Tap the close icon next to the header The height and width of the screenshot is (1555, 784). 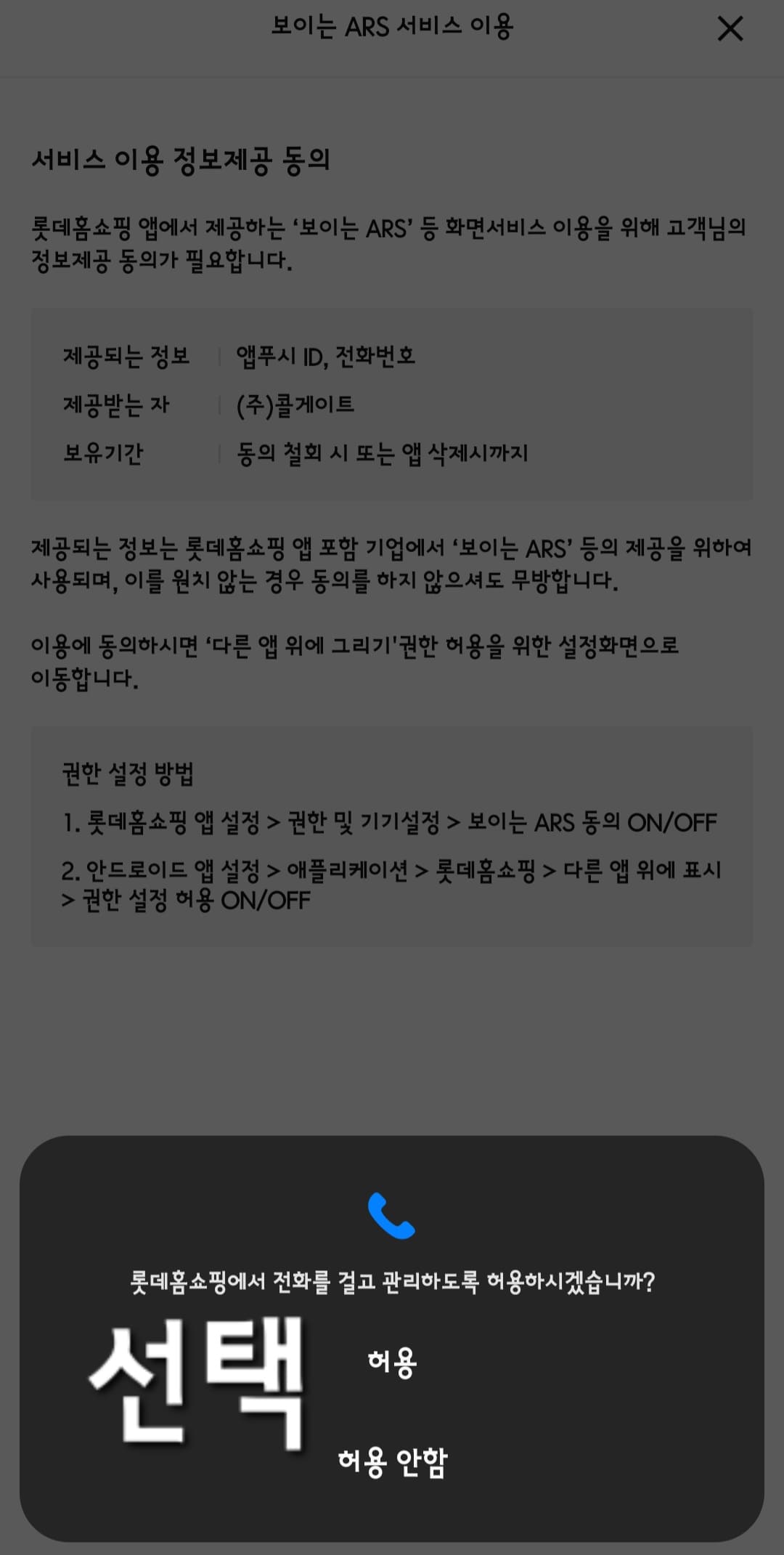730,31
